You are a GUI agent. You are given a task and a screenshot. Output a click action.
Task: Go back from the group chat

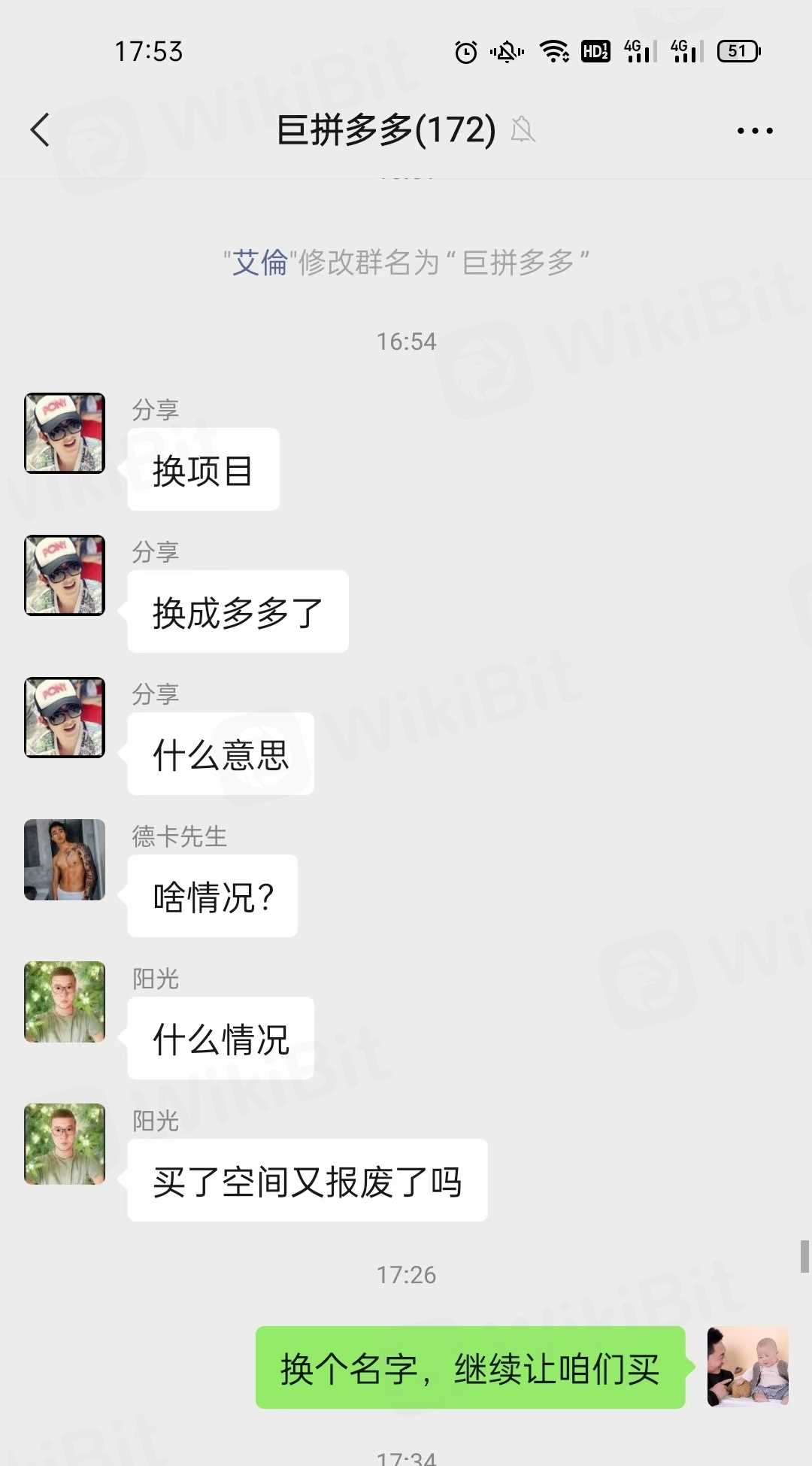click(x=41, y=130)
